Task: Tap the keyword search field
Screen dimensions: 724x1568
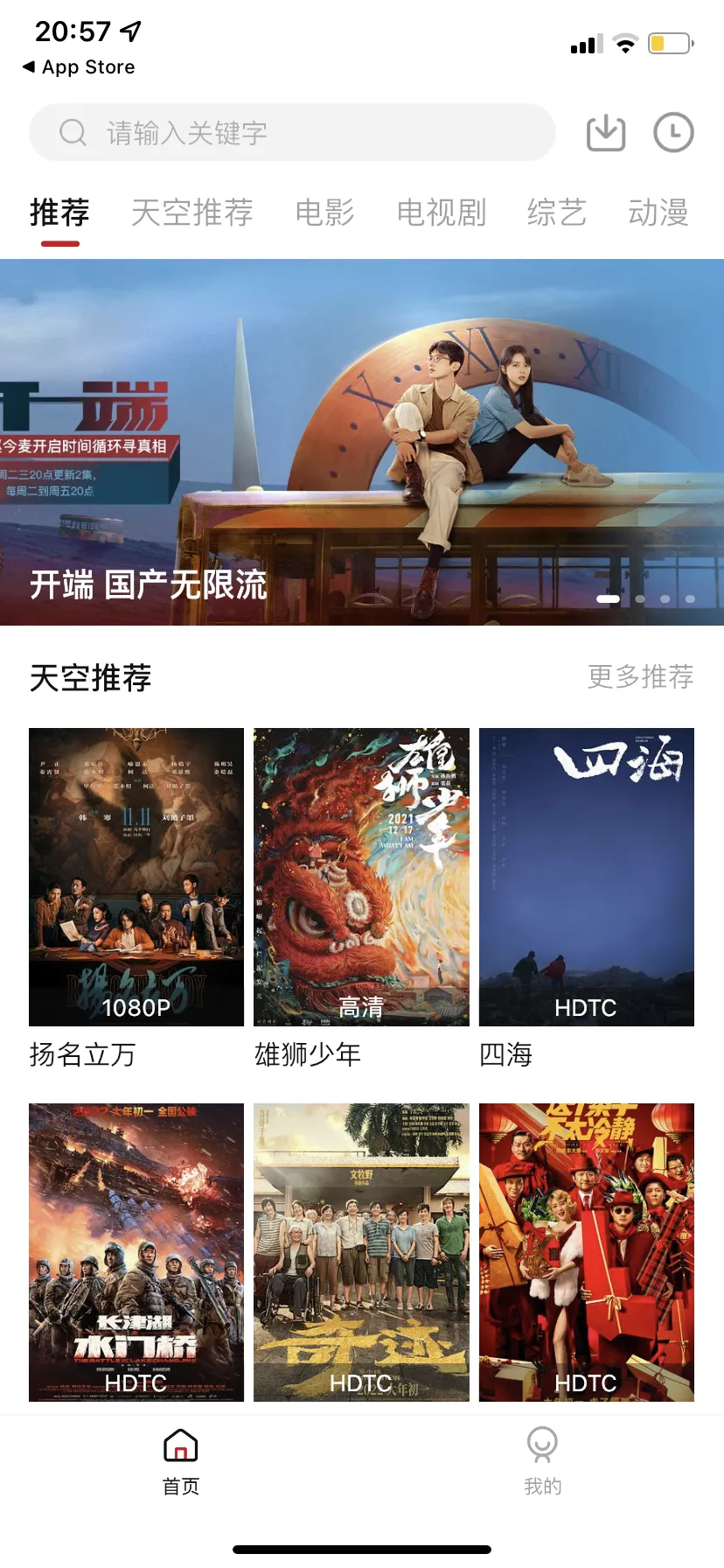Action: click(292, 133)
